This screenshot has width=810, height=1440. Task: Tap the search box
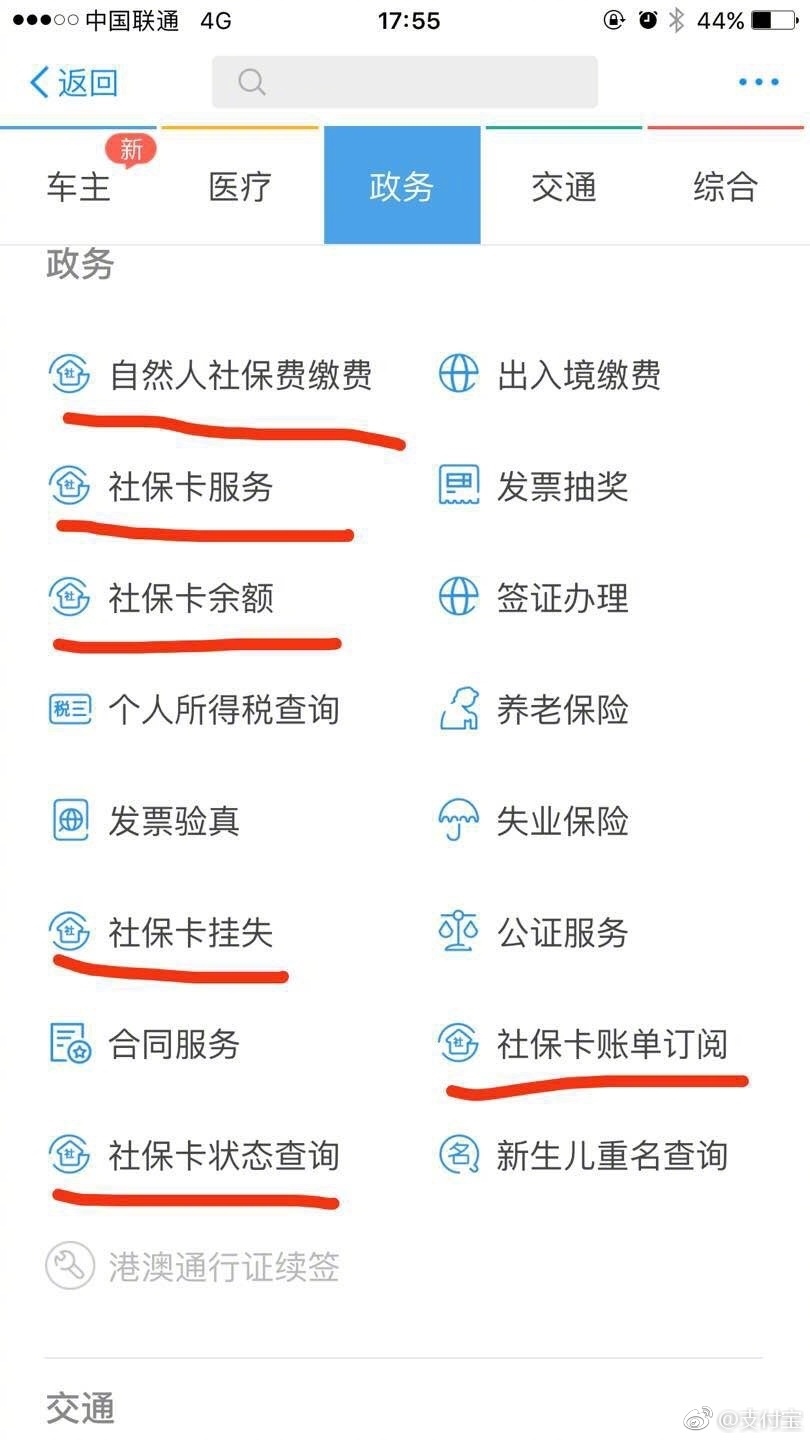click(404, 83)
